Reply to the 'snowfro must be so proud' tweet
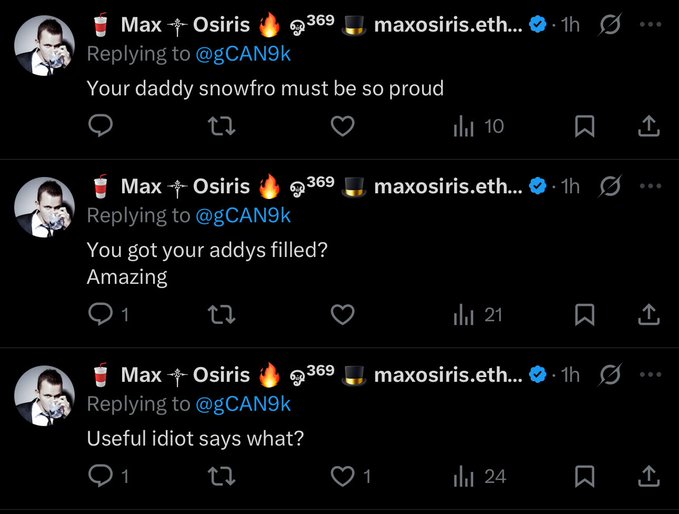The image size is (679, 514). 99,126
